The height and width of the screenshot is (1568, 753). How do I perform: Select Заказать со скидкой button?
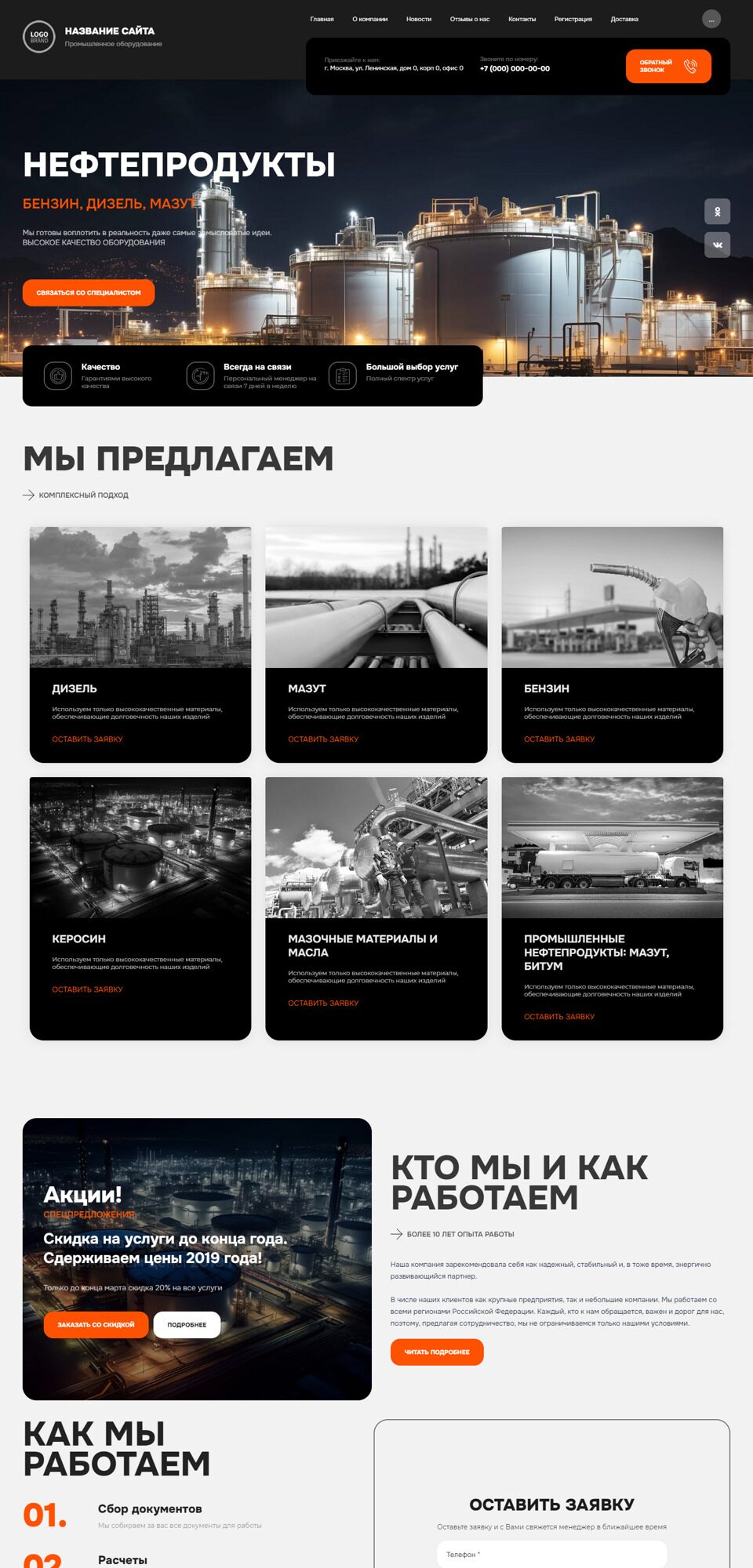pos(96,1324)
